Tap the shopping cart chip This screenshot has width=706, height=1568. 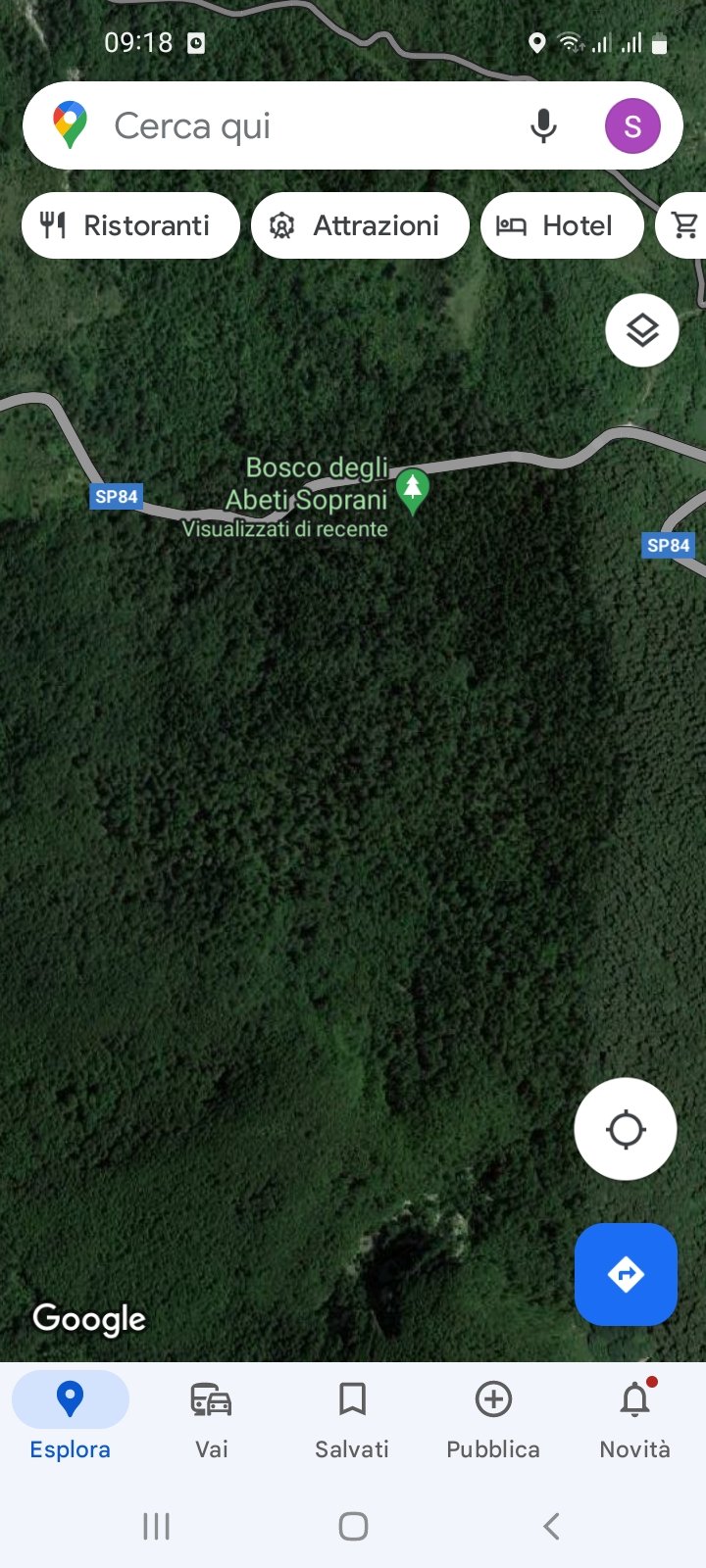click(x=683, y=225)
